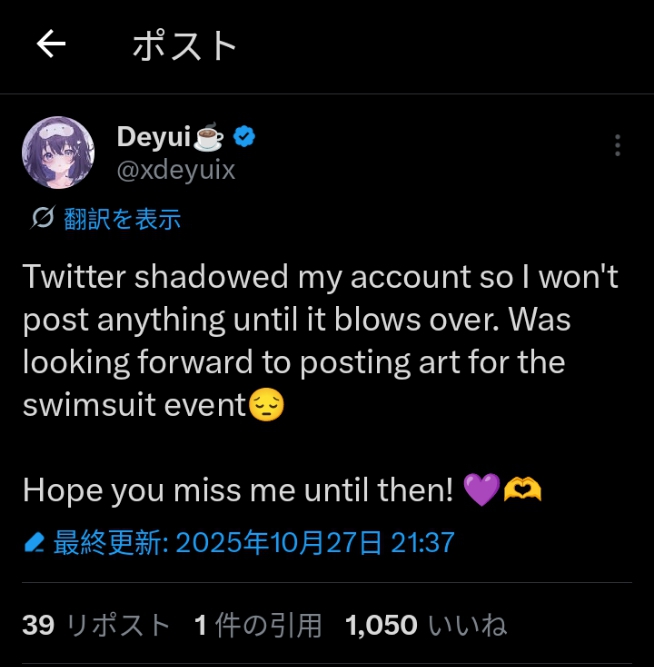The height and width of the screenshot is (667, 654).
Task: Go back using the arrow
Action: [x=51, y=43]
